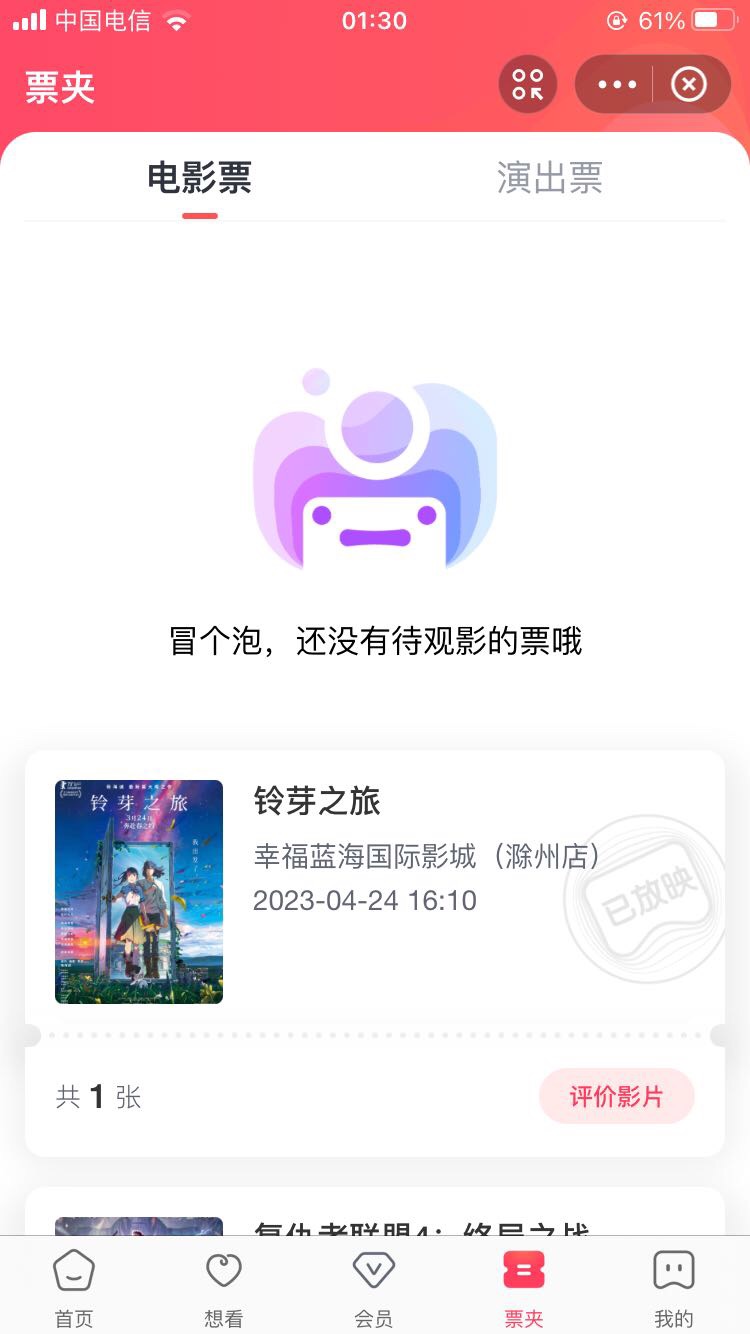Open the 我的 tab
750x1334 pixels.
pos(673,1288)
